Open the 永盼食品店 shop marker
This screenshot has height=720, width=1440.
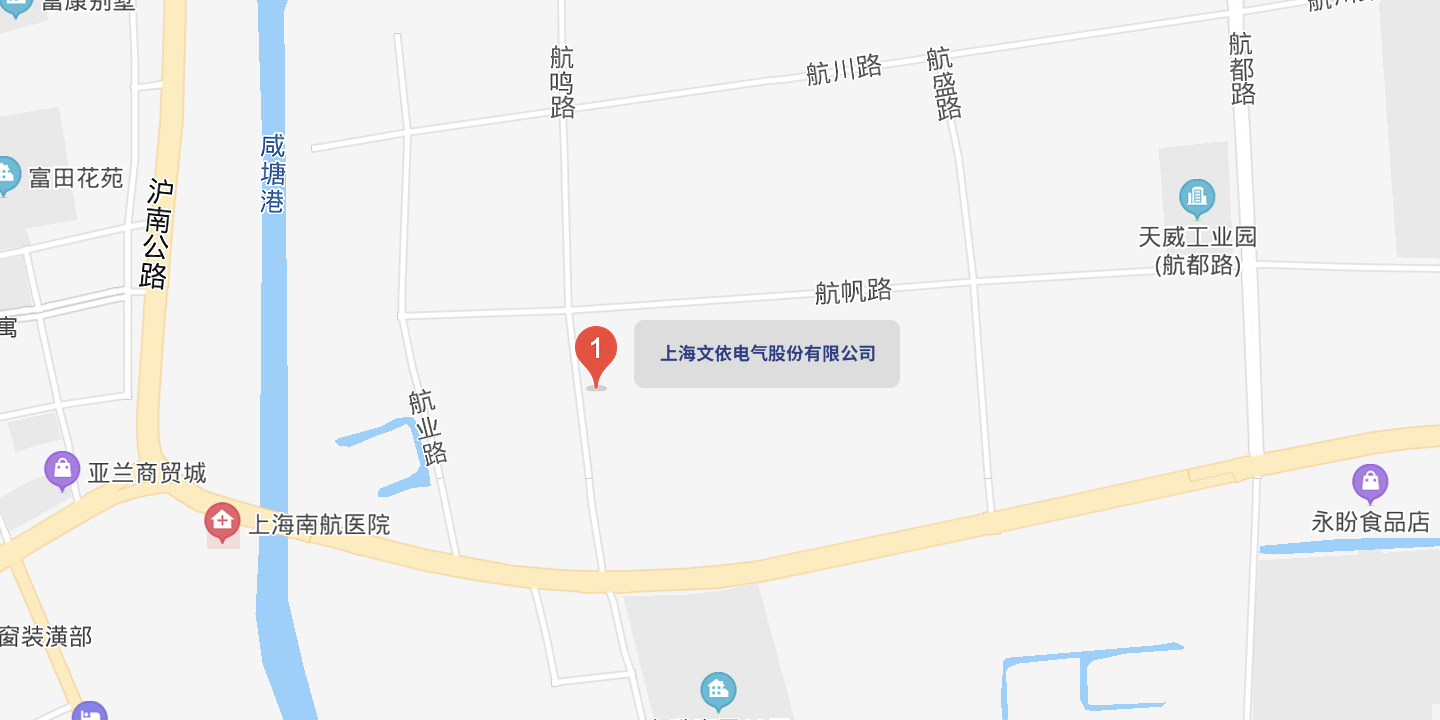click(1369, 483)
